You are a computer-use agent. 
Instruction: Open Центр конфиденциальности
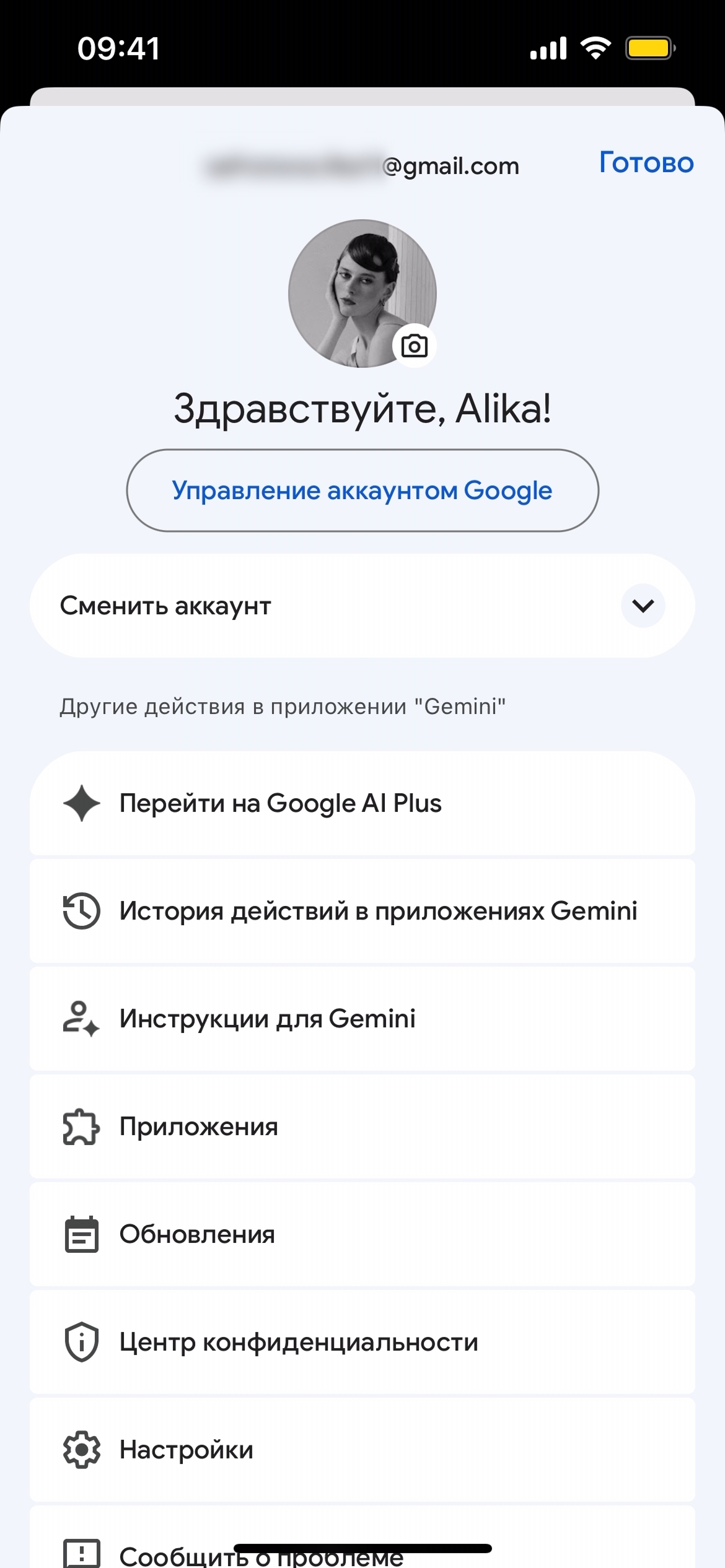pyautogui.click(x=362, y=1342)
